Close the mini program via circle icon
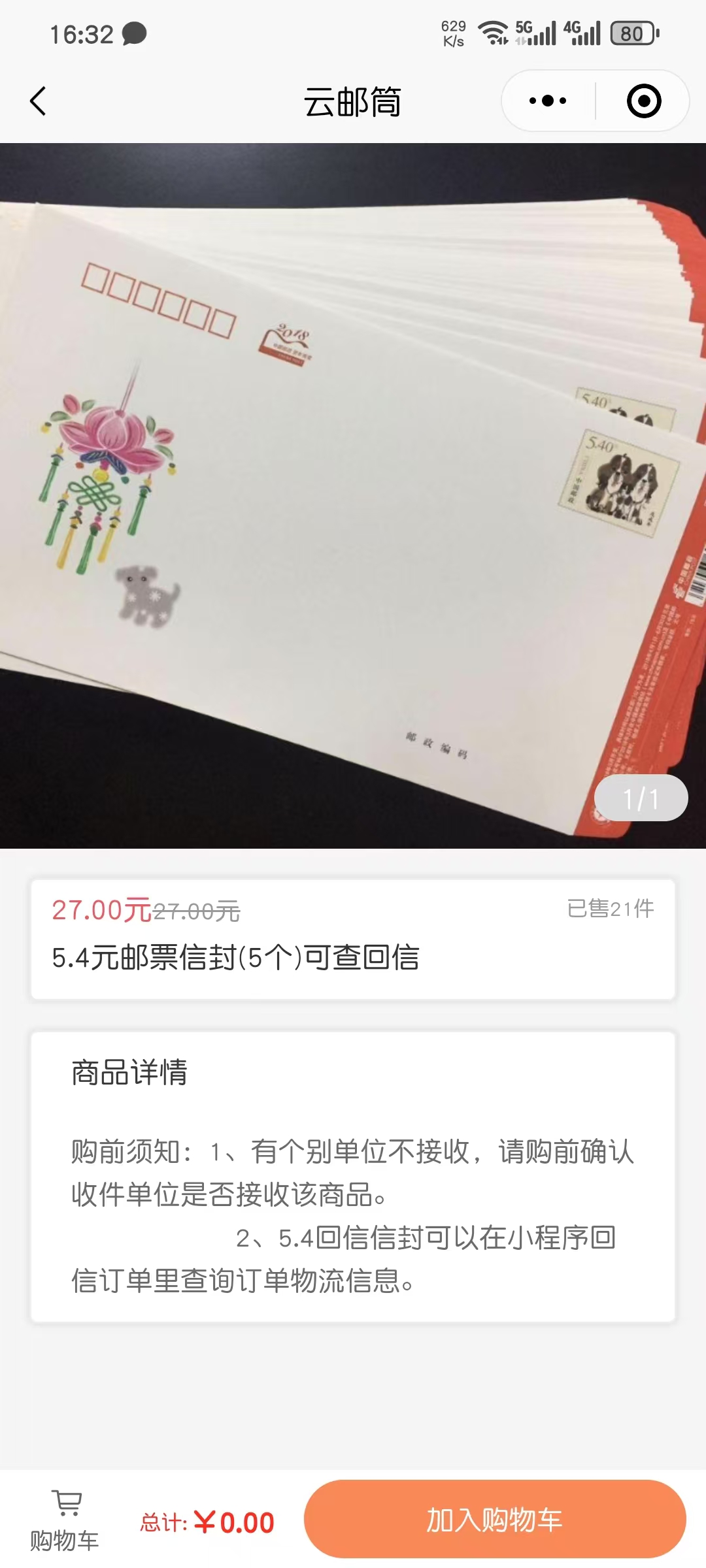This screenshot has width=706, height=1568. [x=643, y=101]
